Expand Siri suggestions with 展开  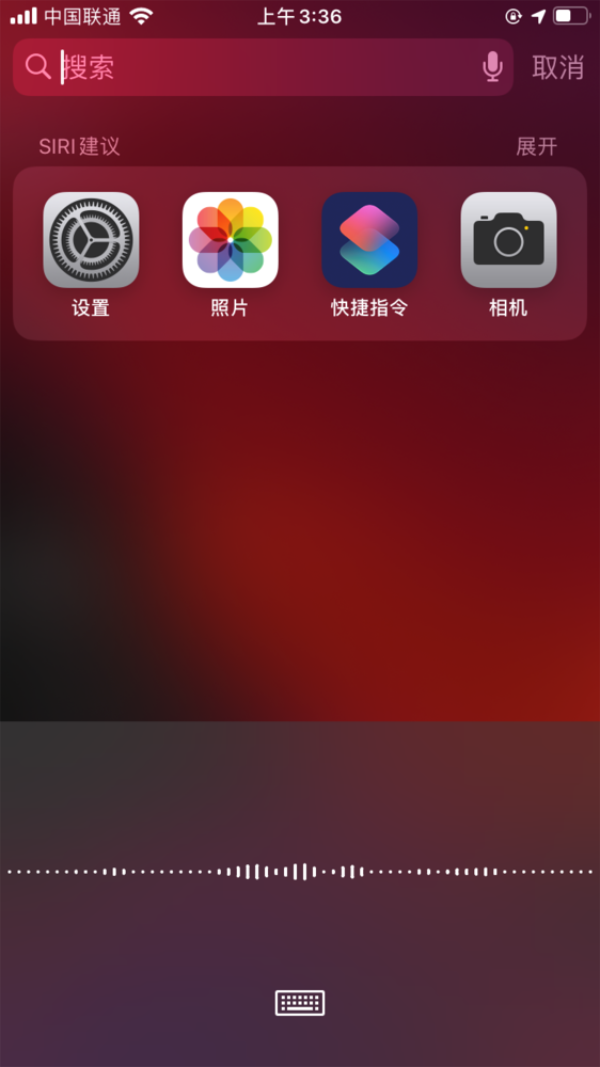point(536,146)
